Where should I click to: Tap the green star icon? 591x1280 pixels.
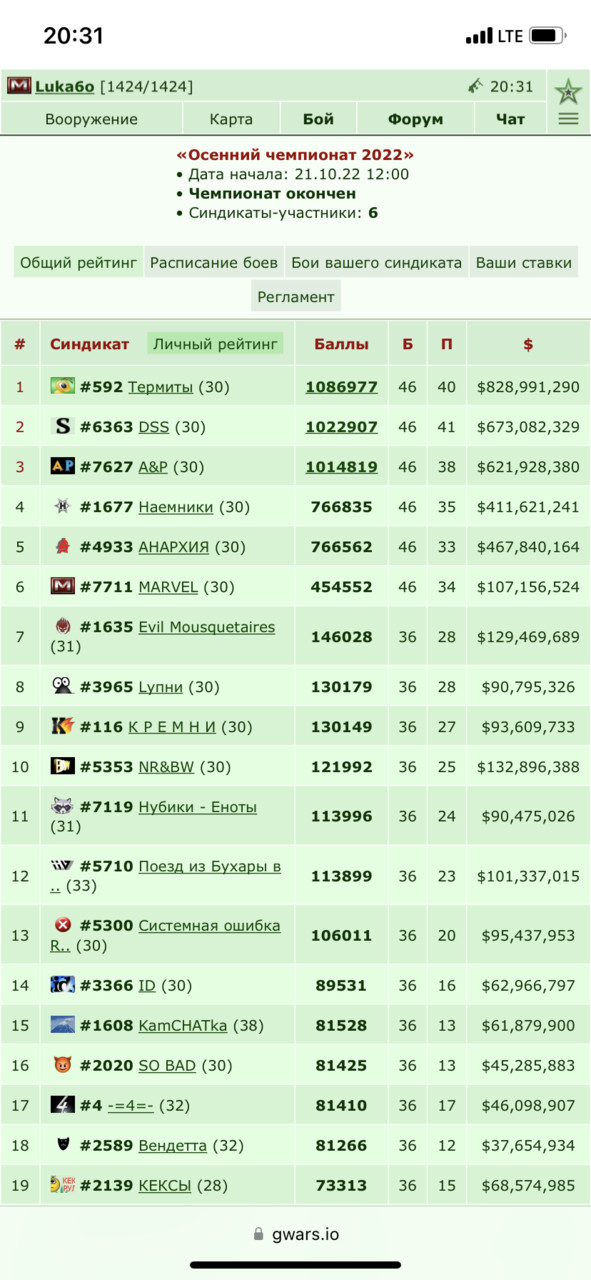point(568,90)
